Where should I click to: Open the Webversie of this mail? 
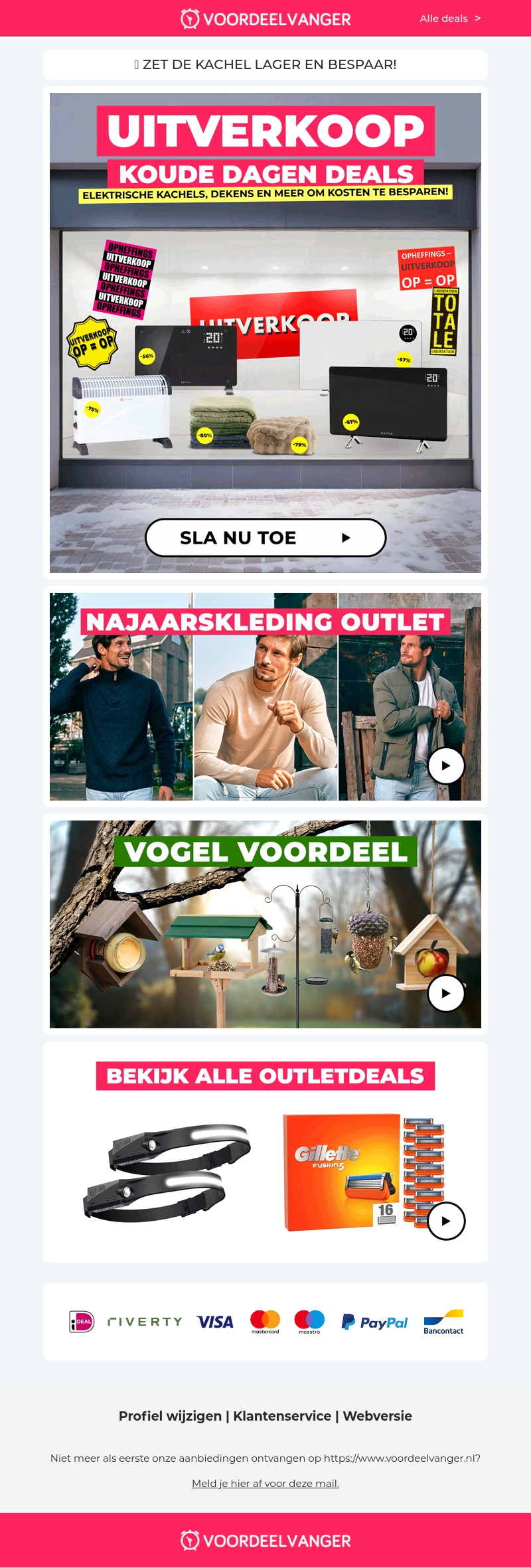377,1416
